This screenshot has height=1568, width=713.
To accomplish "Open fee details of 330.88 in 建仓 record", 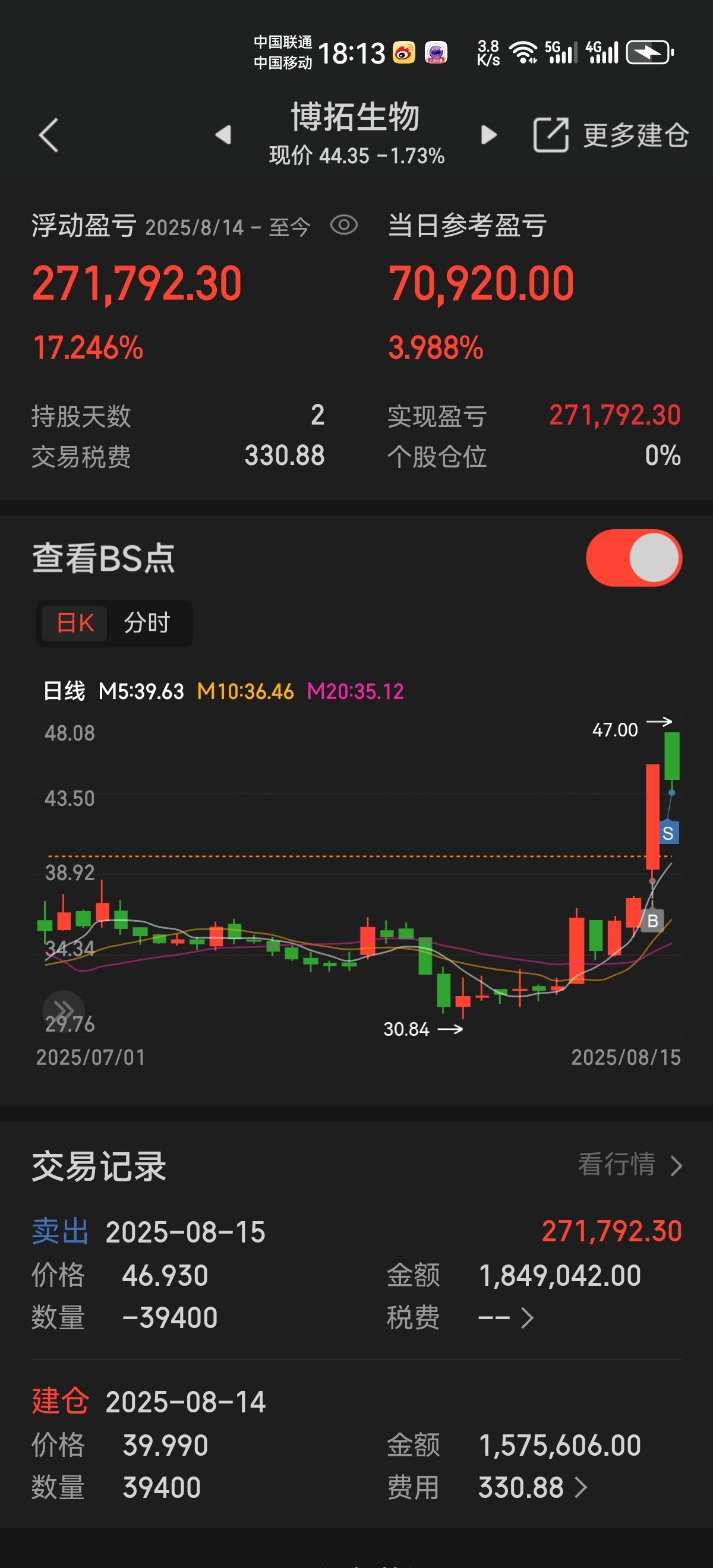I will [x=533, y=1488].
